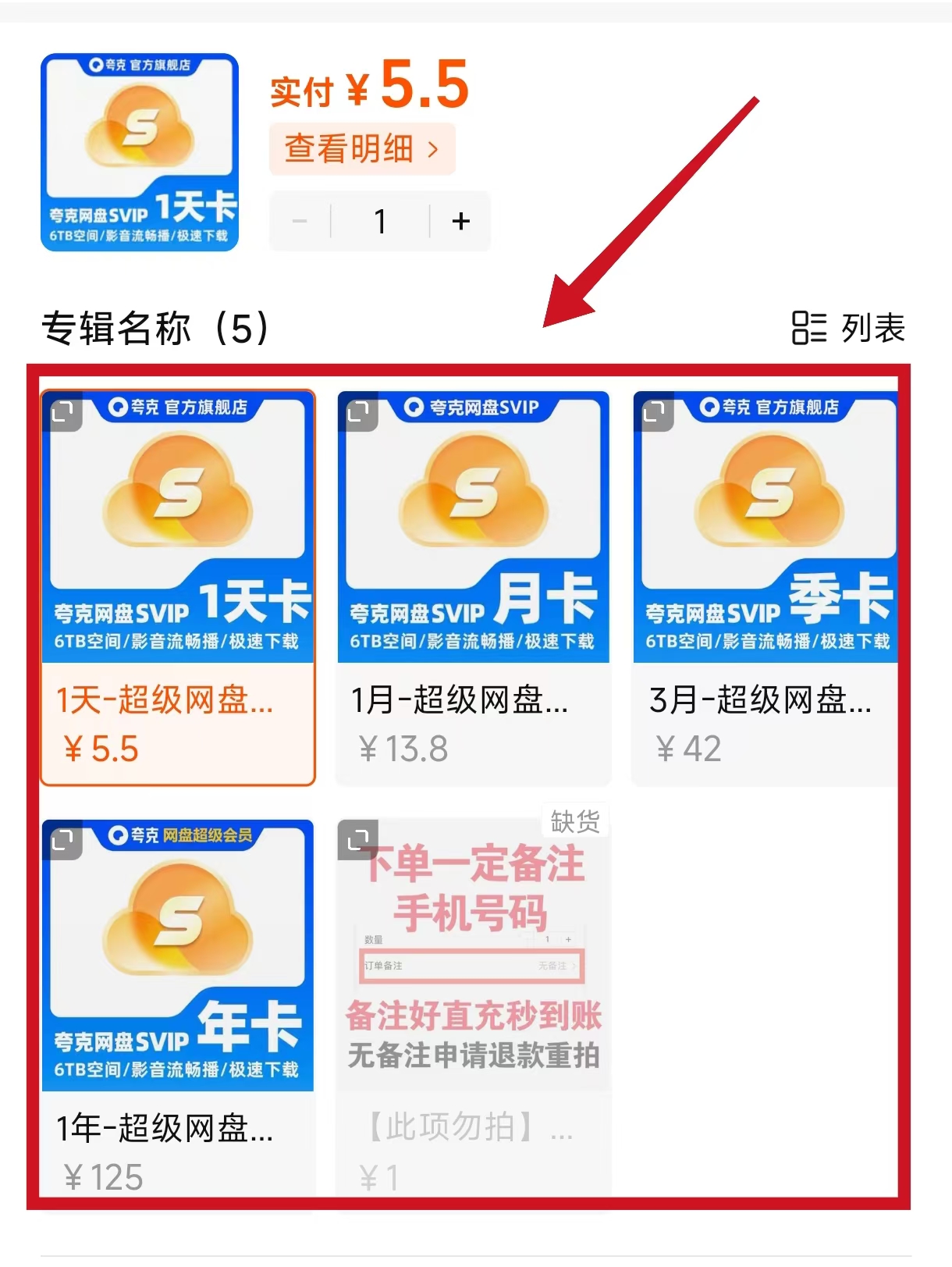
Task: Switch to 列表 list view
Action: tap(848, 328)
